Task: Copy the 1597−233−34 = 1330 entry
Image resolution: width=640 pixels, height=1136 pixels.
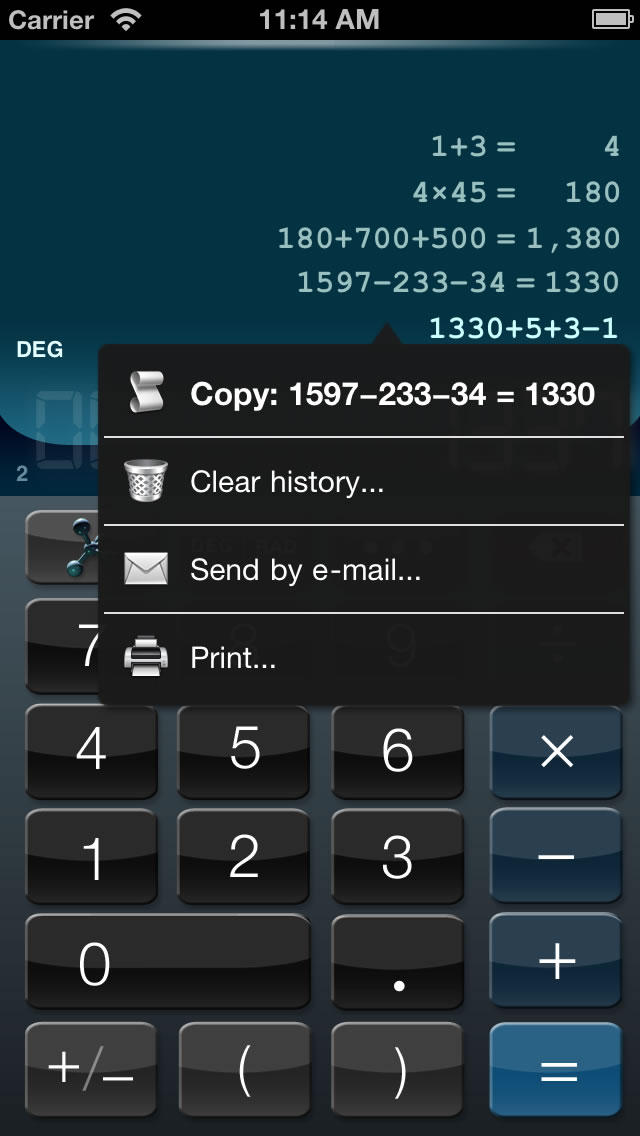Action: tap(364, 394)
